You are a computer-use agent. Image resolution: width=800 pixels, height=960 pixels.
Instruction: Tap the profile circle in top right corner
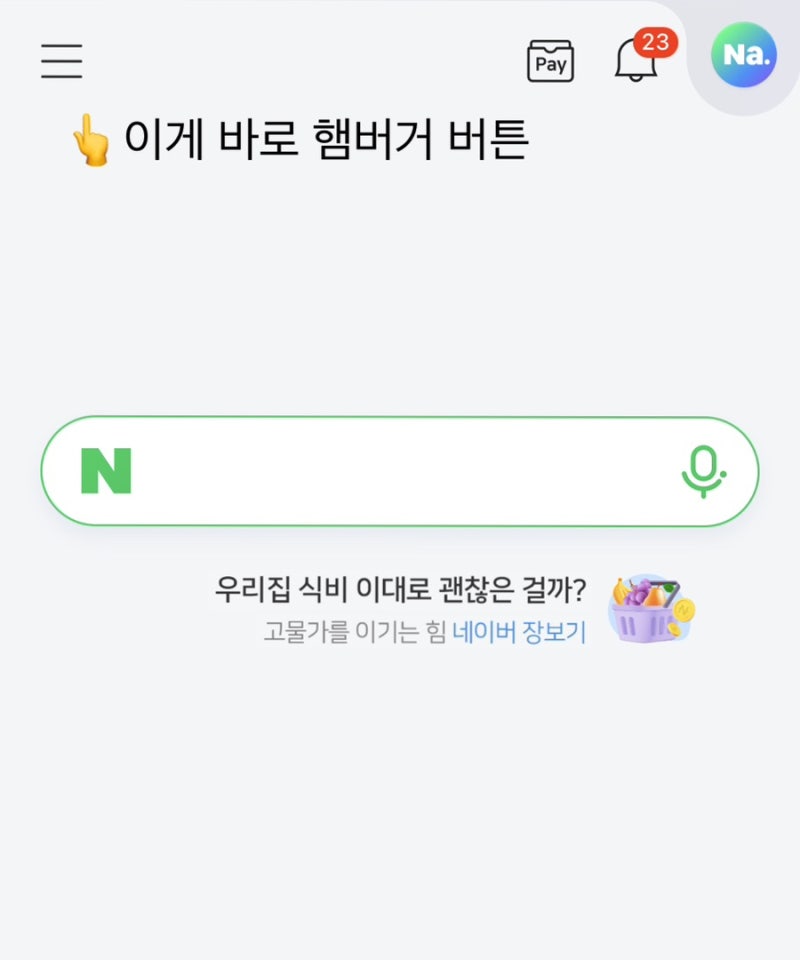coord(742,56)
